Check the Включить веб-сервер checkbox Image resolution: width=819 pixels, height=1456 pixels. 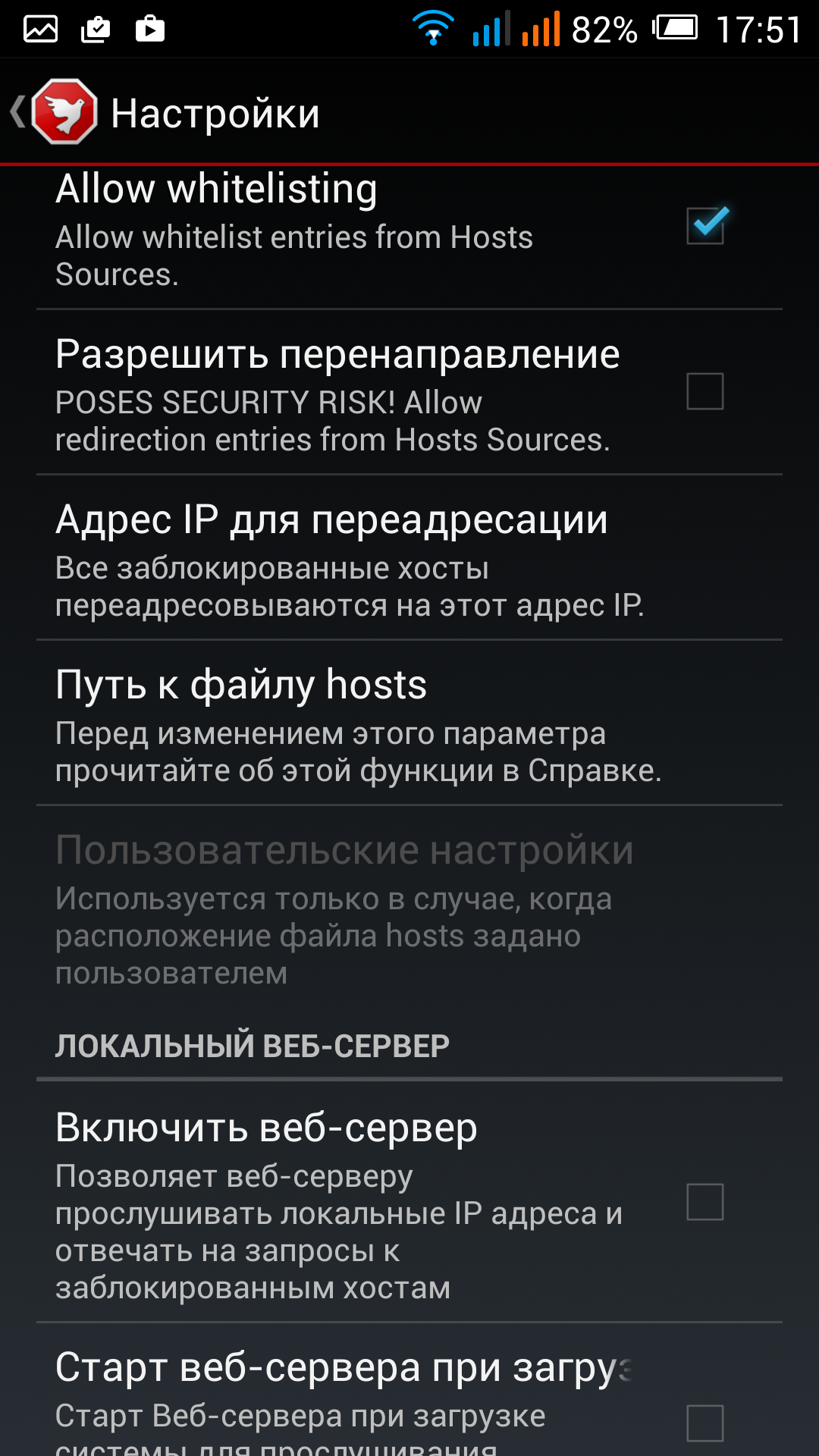pyautogui.click(x=705, y=1202)
